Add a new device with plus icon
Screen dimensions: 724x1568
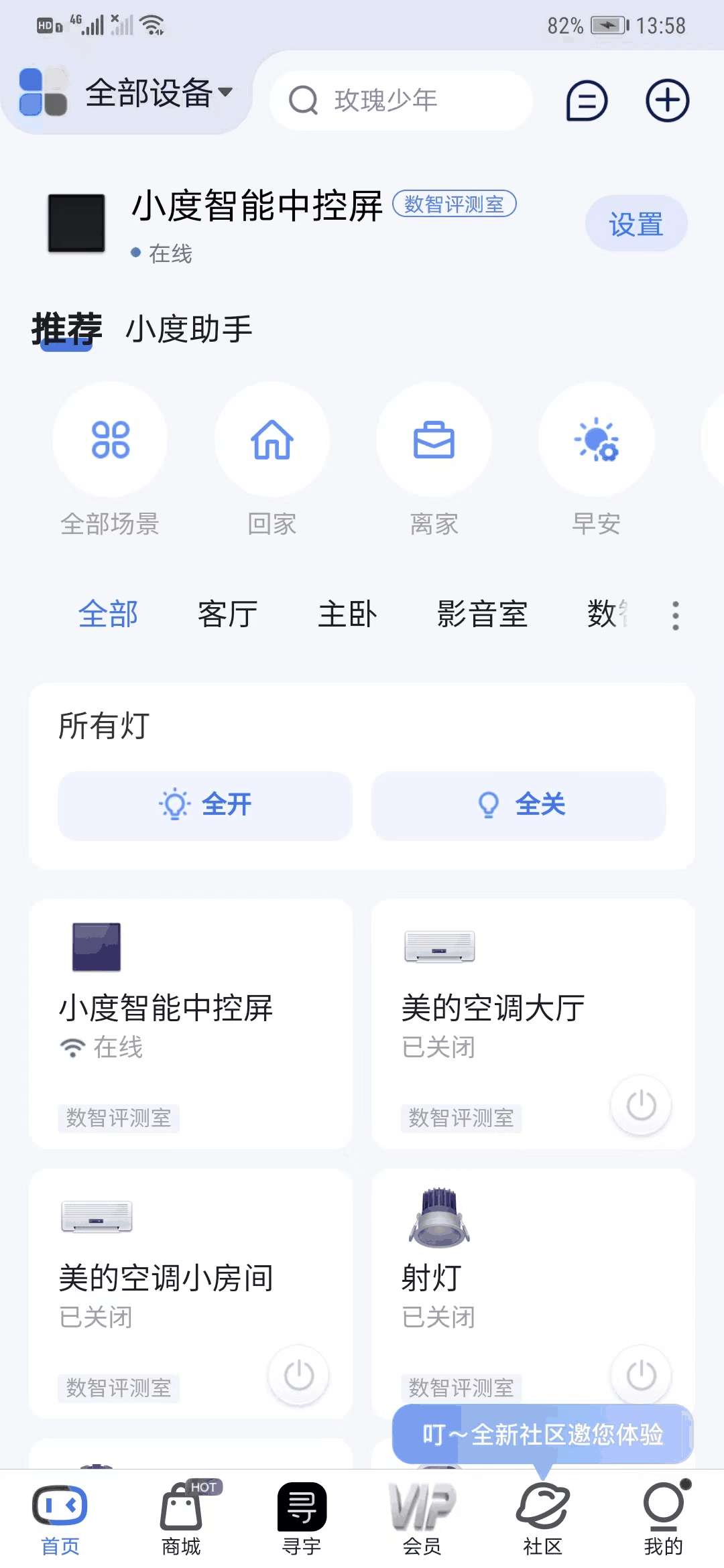tap(667, 101)
